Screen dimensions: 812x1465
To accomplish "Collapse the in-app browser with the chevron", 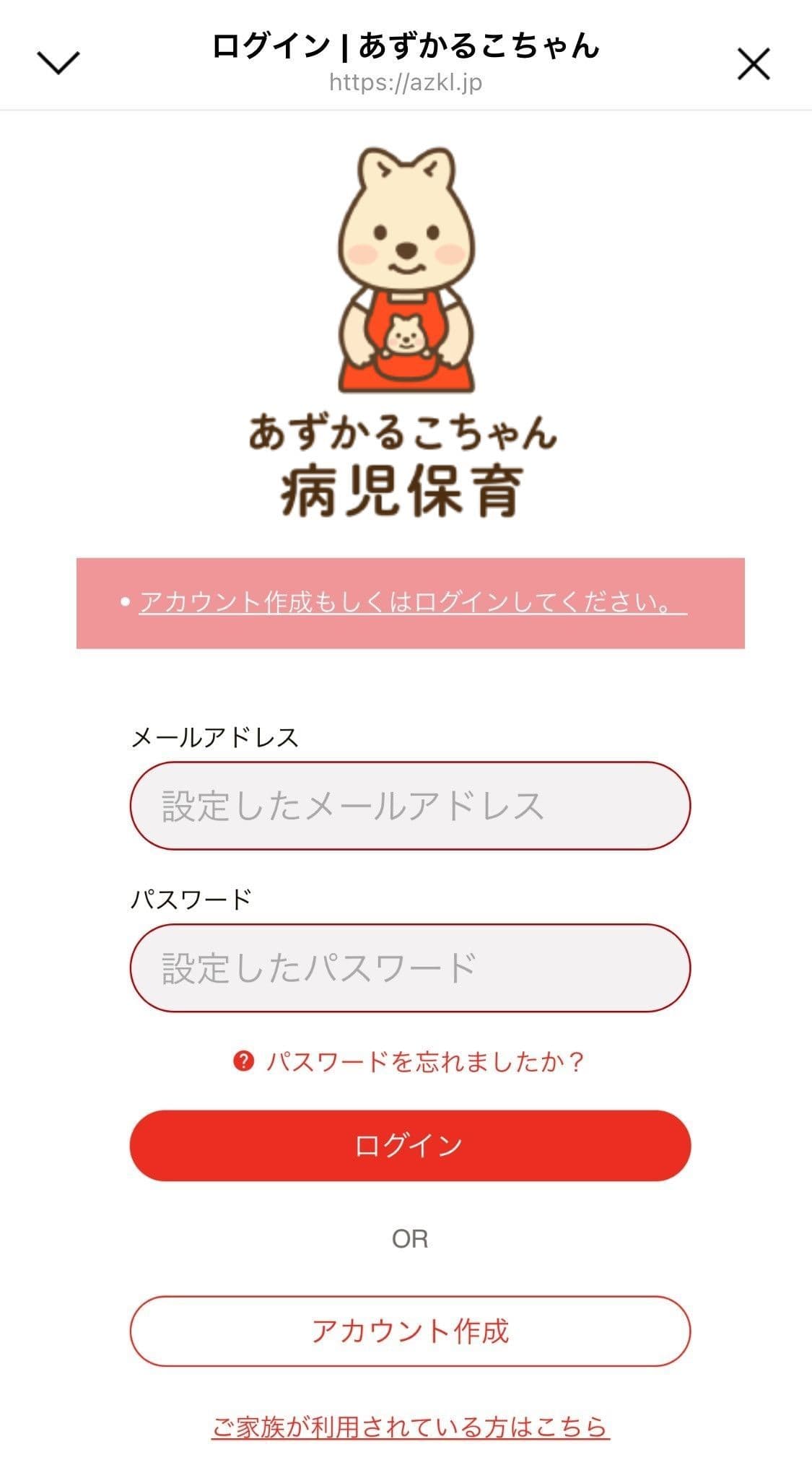I will [x=58, y=63].
